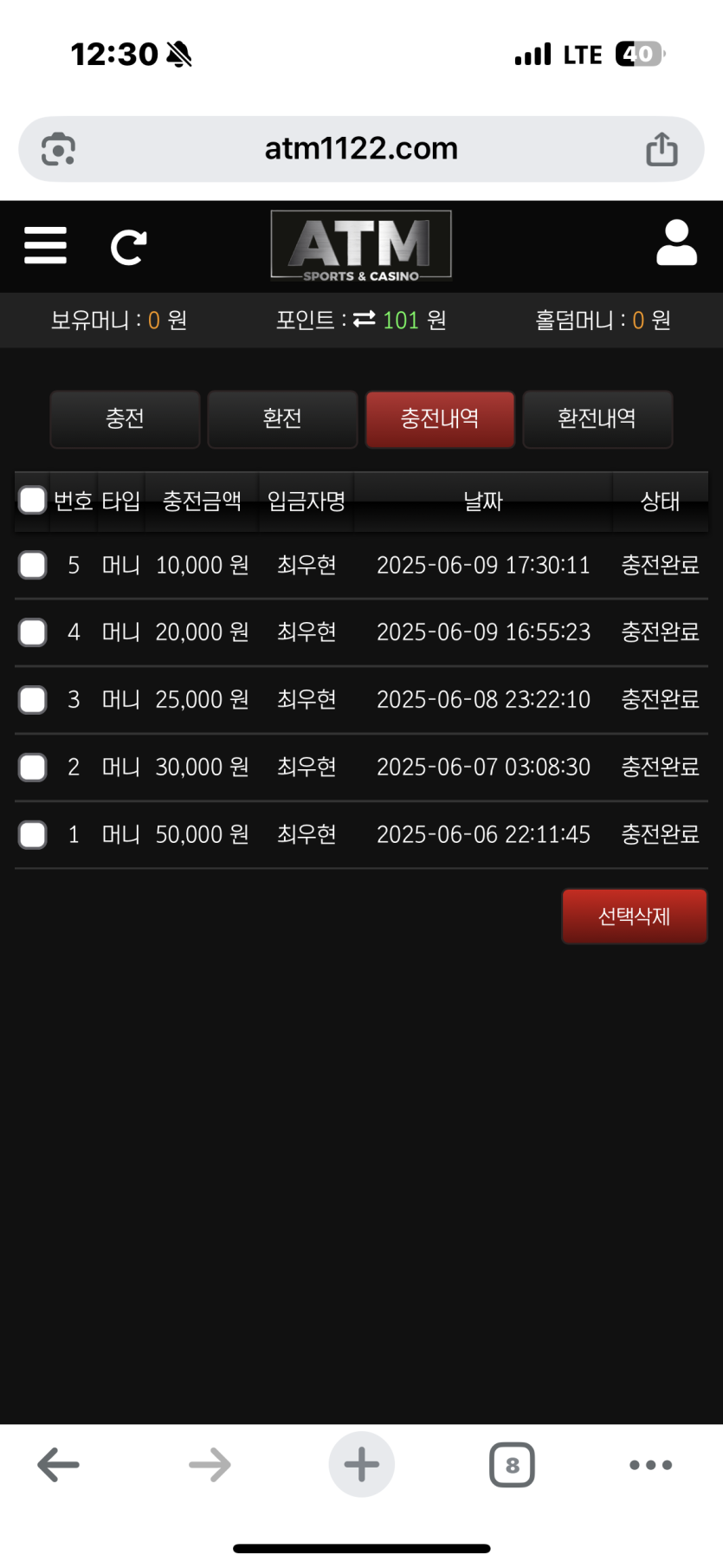Select the 충전내역 tab
Image resolution: width=723 pixels, height=1568 pixels.
pos(440,419)
